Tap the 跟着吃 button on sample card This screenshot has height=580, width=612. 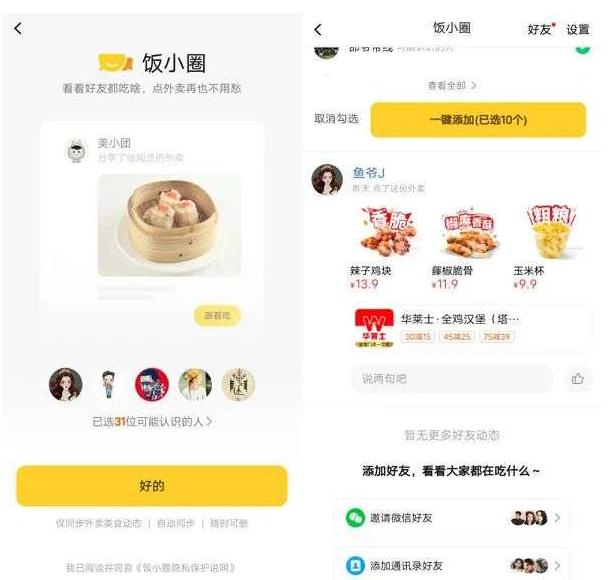pyautogui.click(x=217, y=315)
